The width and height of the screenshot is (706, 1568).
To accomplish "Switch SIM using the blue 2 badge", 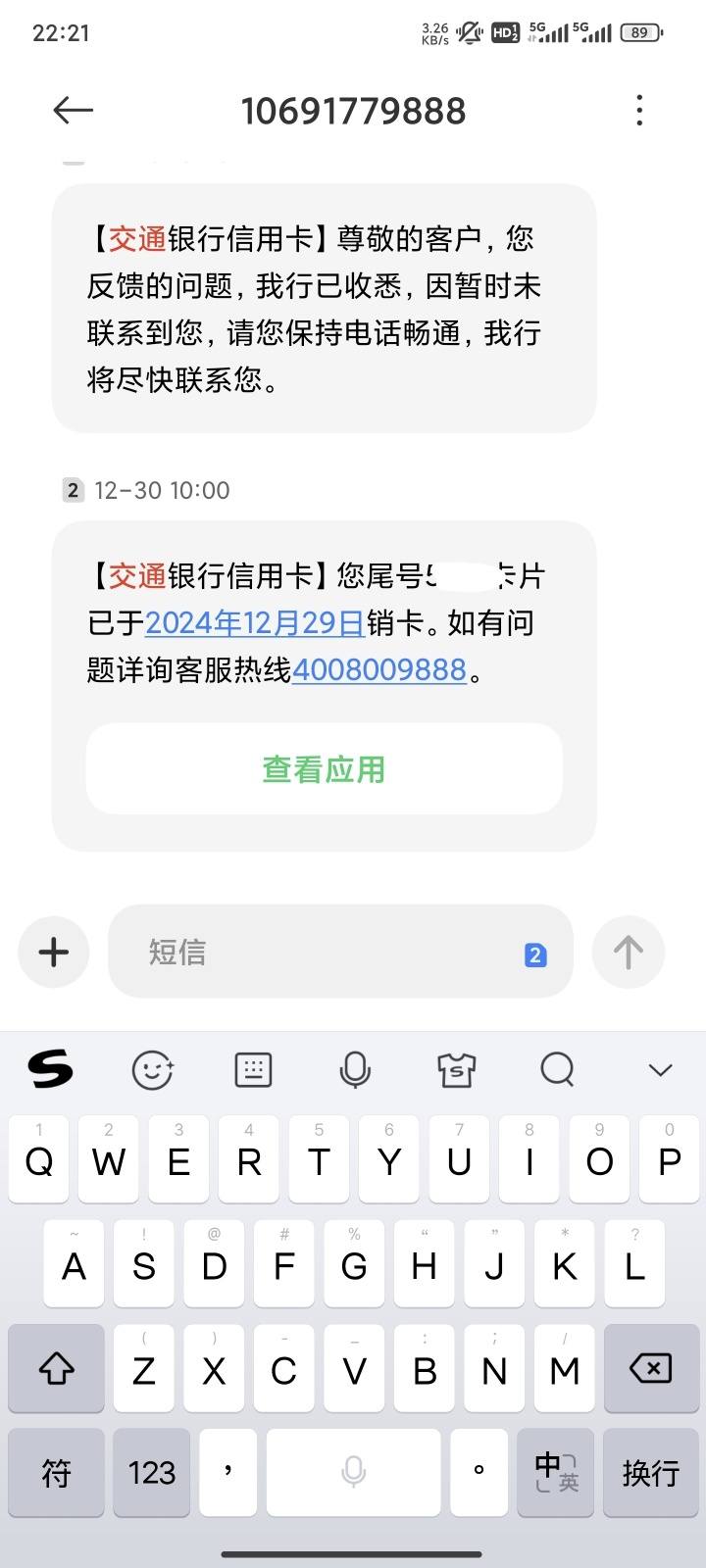I will click(x=535, y=955).
